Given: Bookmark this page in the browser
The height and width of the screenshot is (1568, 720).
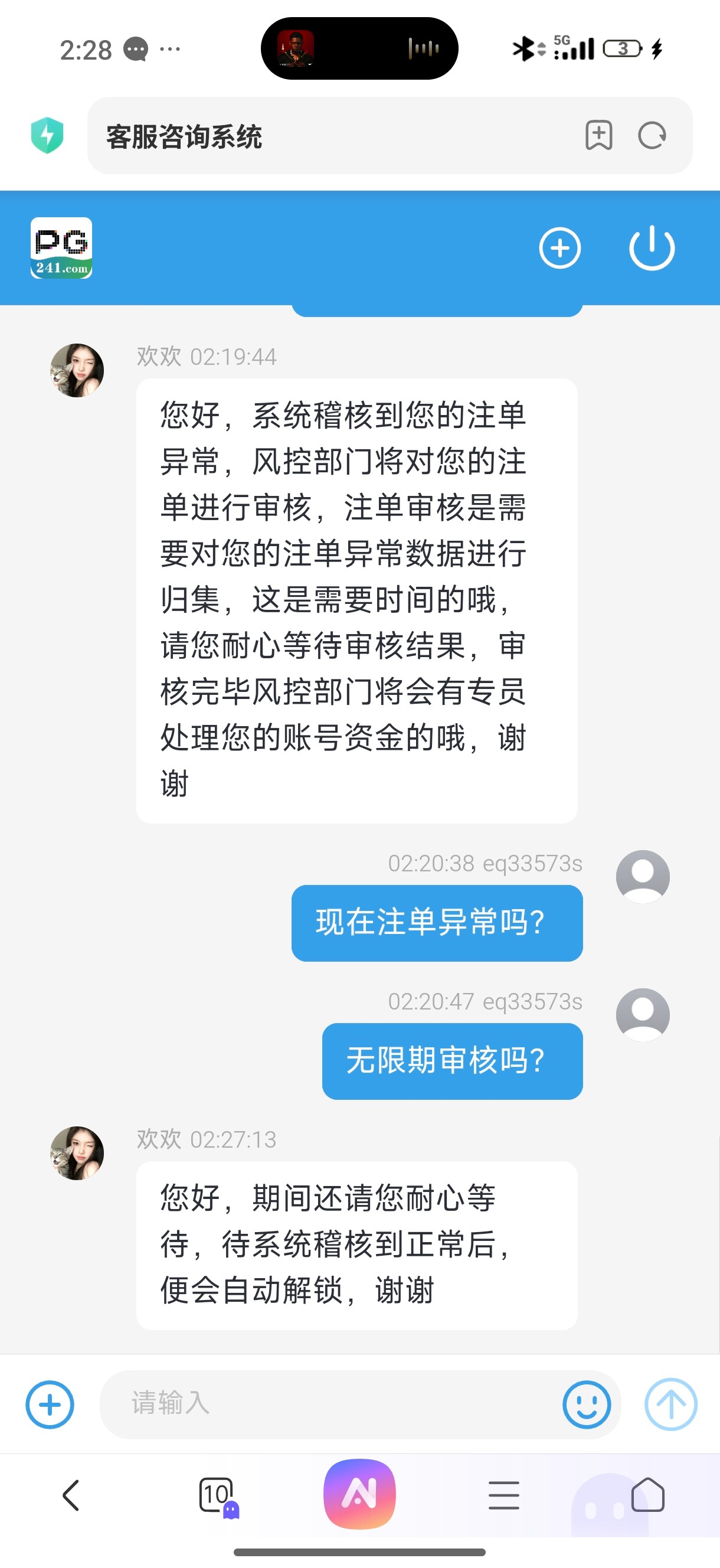Looking at the screenshot, I should click(x=598, y=135).
